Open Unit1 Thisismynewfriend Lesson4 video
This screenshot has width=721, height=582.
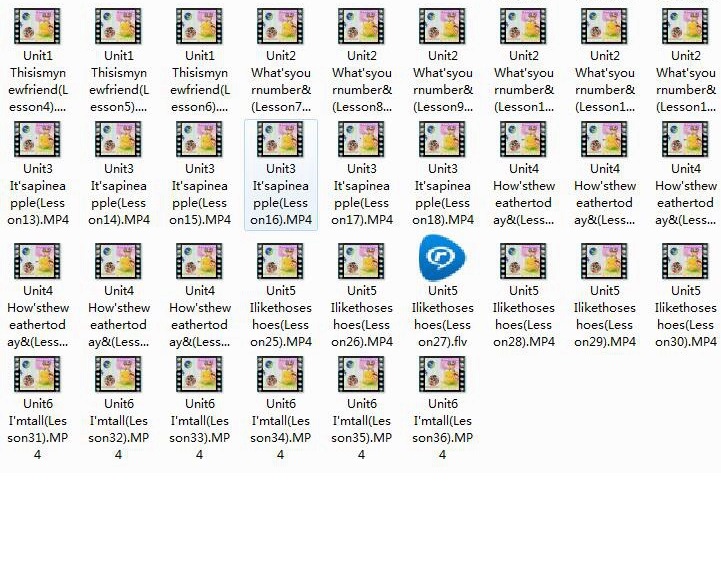[37, 26]
